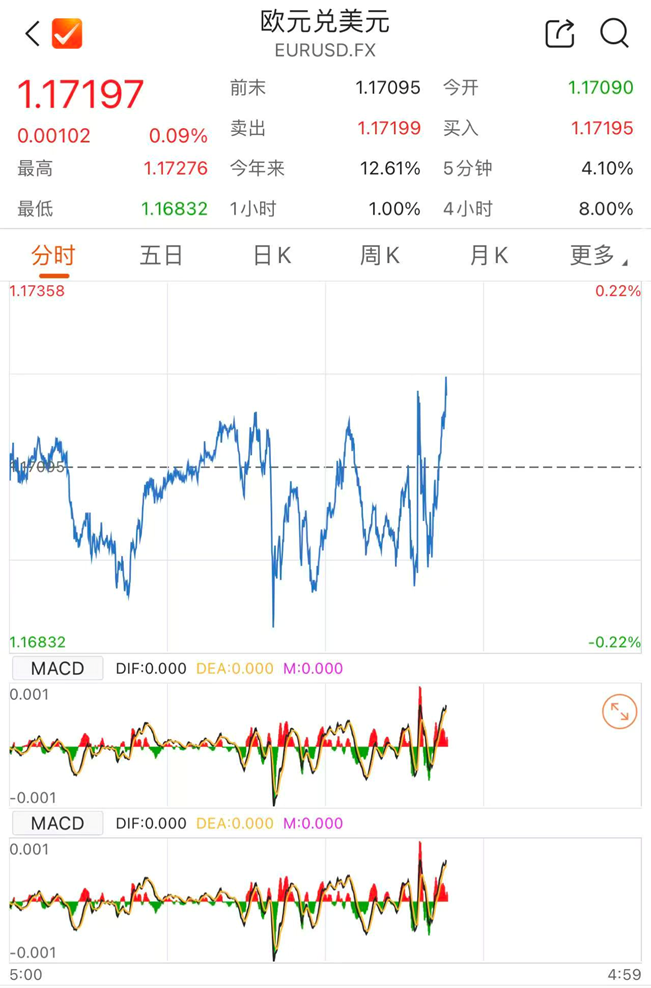The image size is (651, 988).
Task: Expand the 更多 chart options
Action: pos(598,255)
